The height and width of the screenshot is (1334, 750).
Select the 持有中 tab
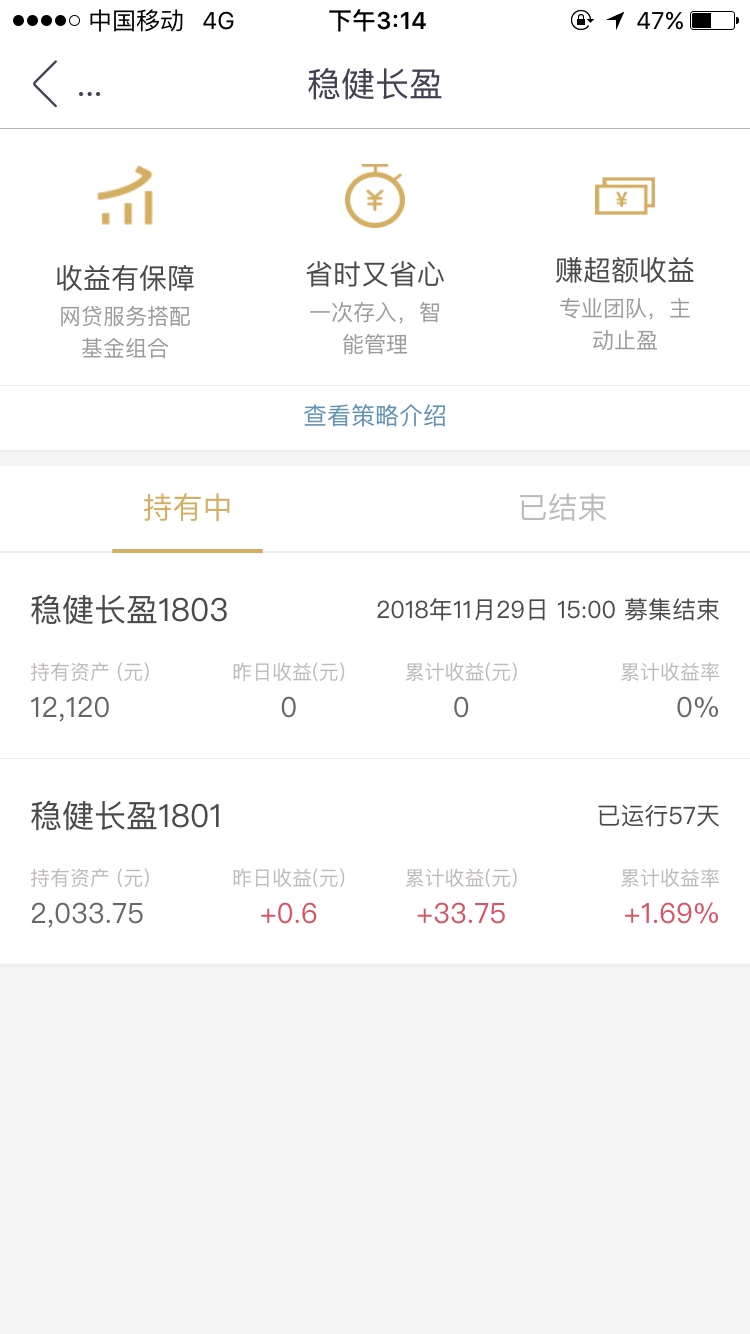pos(187,508)
